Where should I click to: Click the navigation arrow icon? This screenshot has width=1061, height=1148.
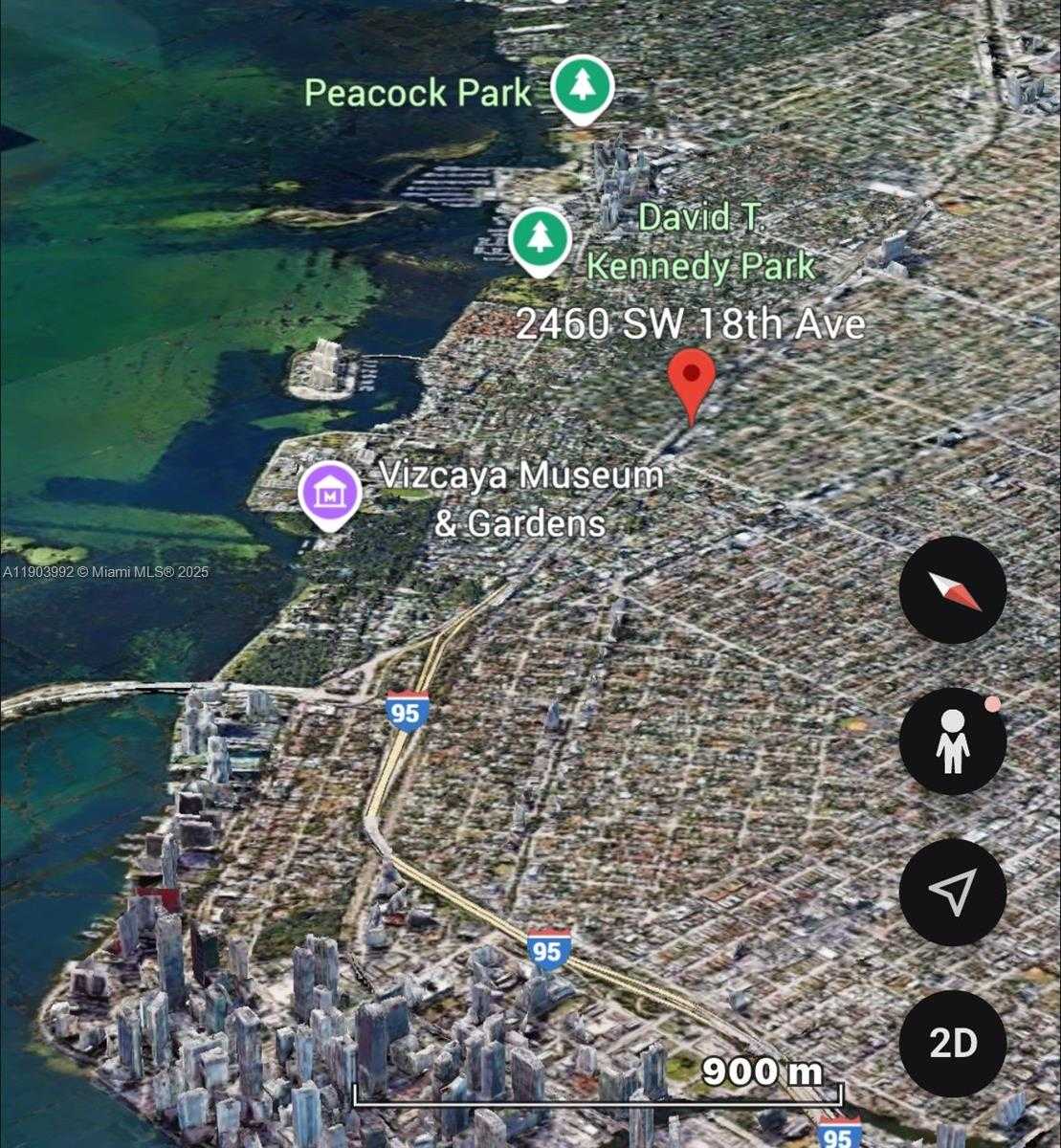click(952, 893)
